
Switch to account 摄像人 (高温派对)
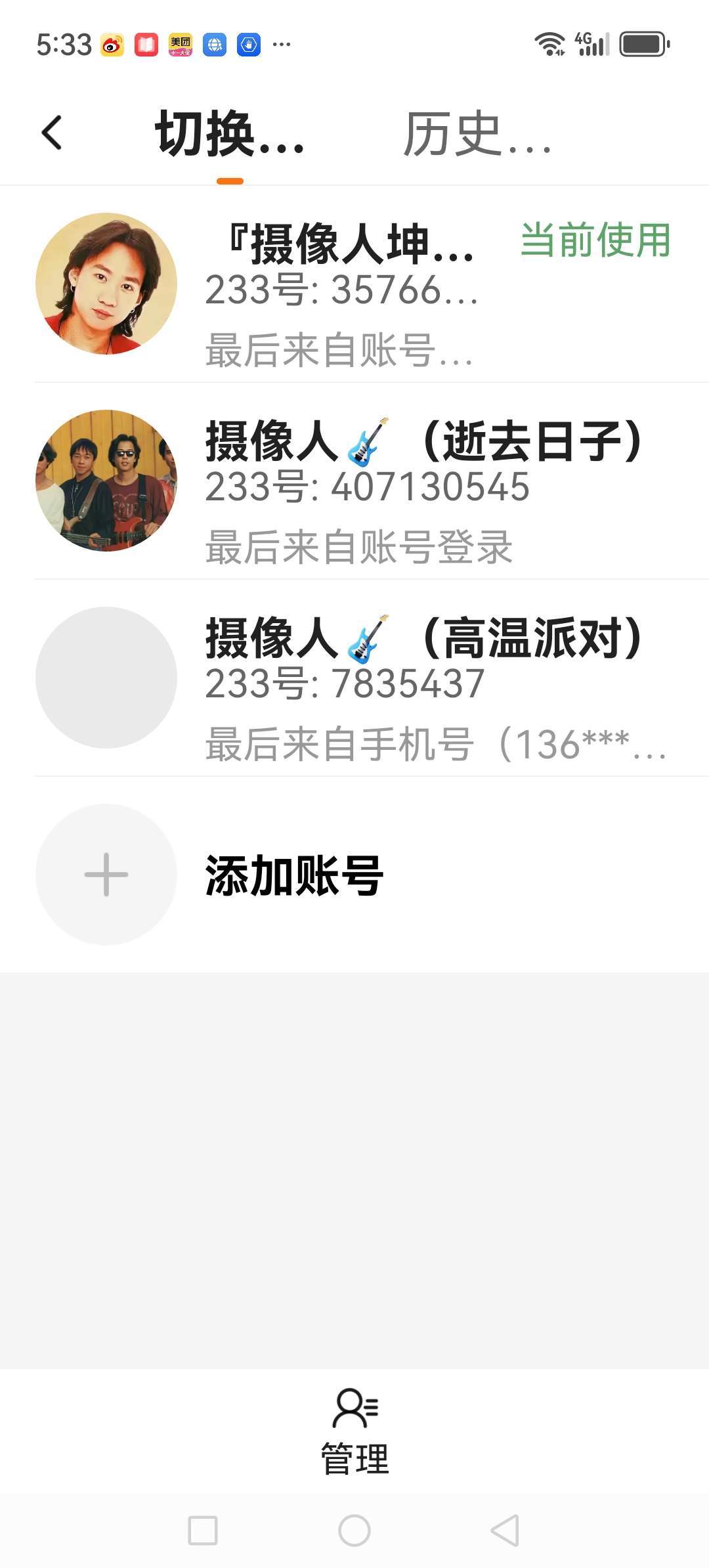354,678
